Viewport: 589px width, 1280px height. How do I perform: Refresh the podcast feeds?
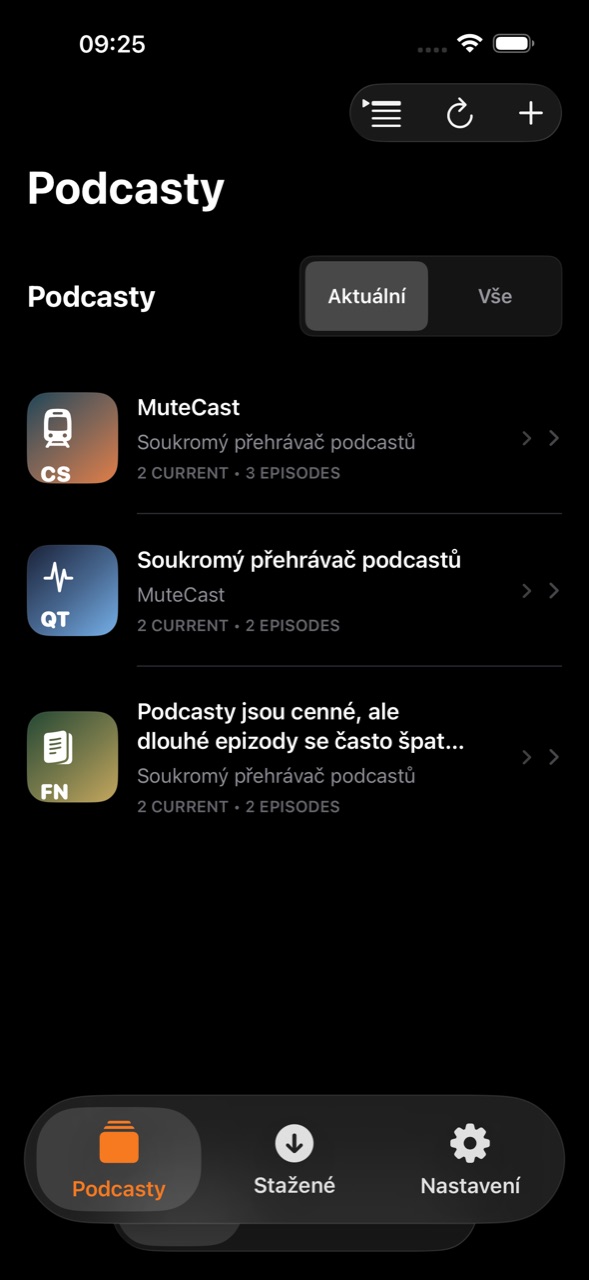(459, 114)
